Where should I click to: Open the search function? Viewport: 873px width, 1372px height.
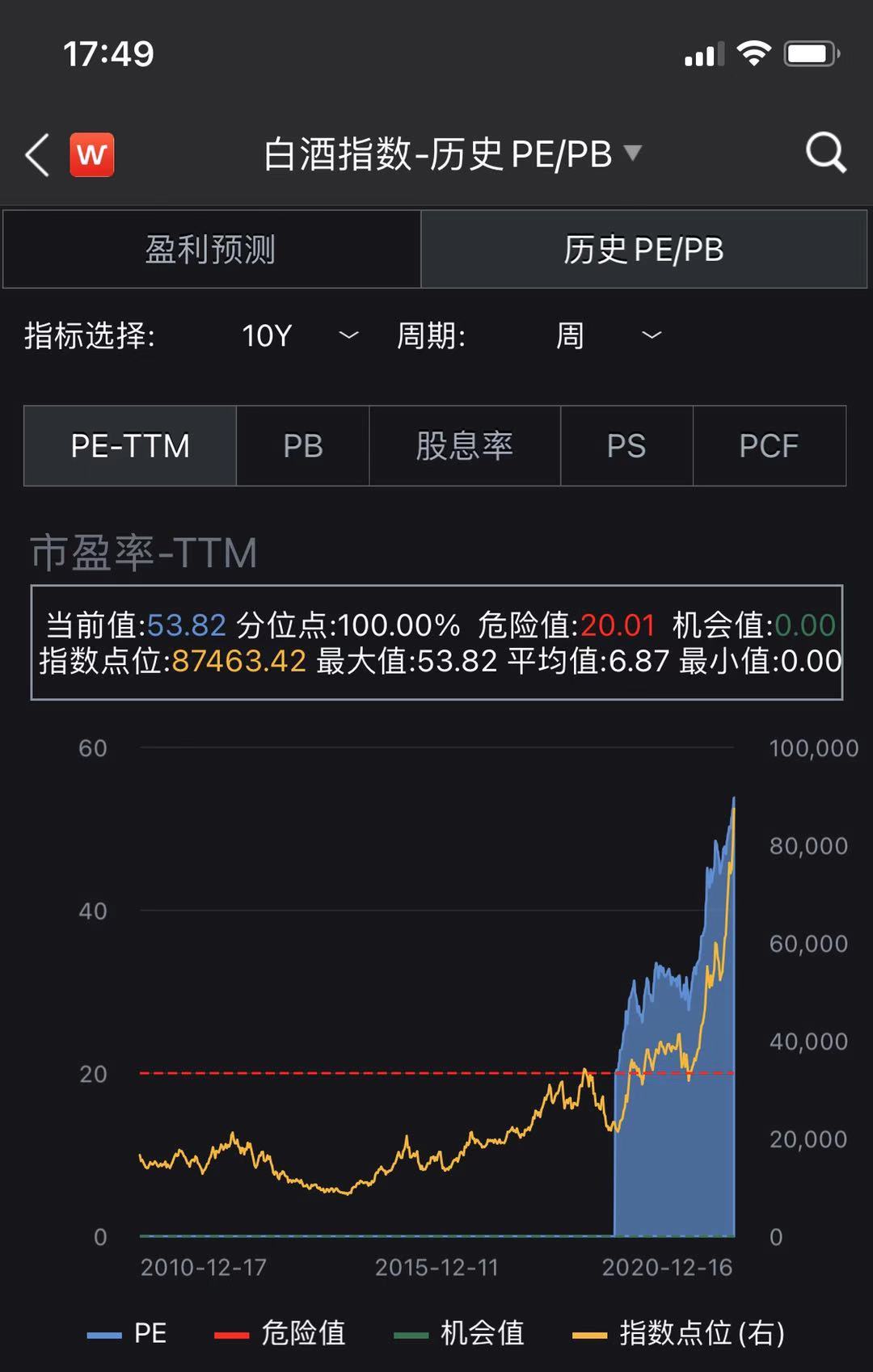tap(825, 152)
